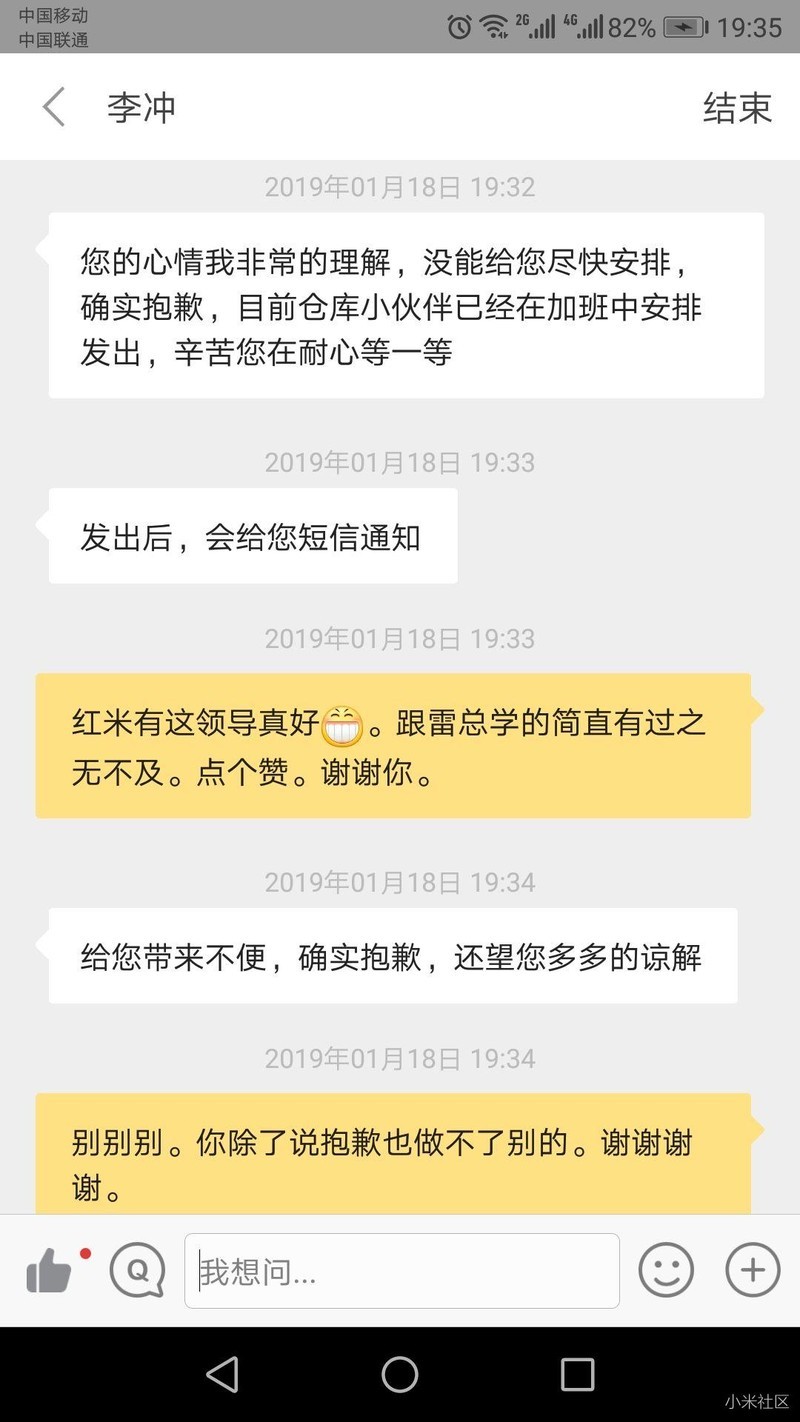The height and width of the screenshot is (1422, 800).
Task: Tap the 我想问 input field
Action: click(x=400, y=1270)
